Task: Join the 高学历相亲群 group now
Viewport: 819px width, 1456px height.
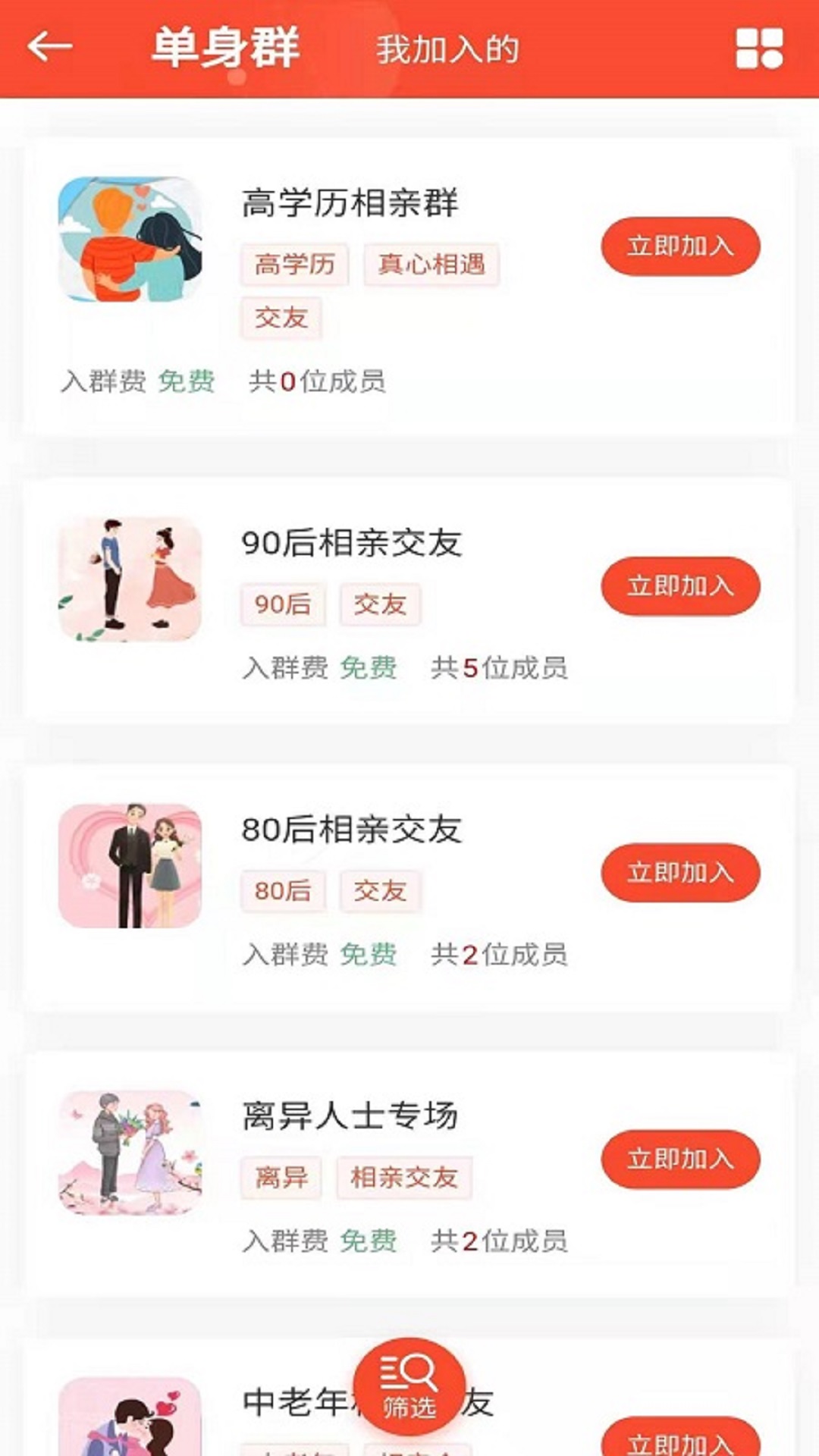Action: (680, 246)
